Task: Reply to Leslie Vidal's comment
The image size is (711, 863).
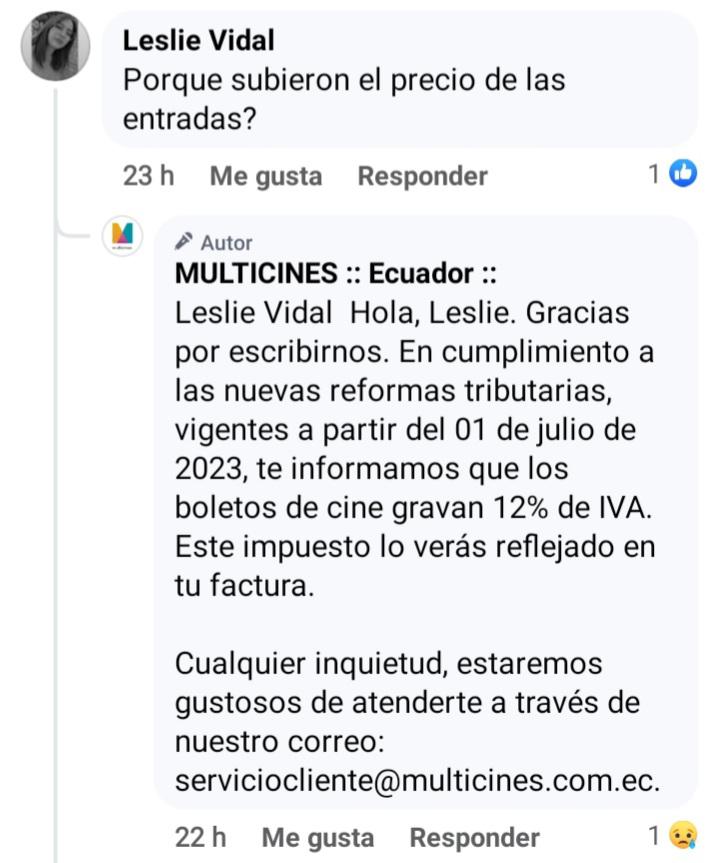Action: tap(422, 176)
